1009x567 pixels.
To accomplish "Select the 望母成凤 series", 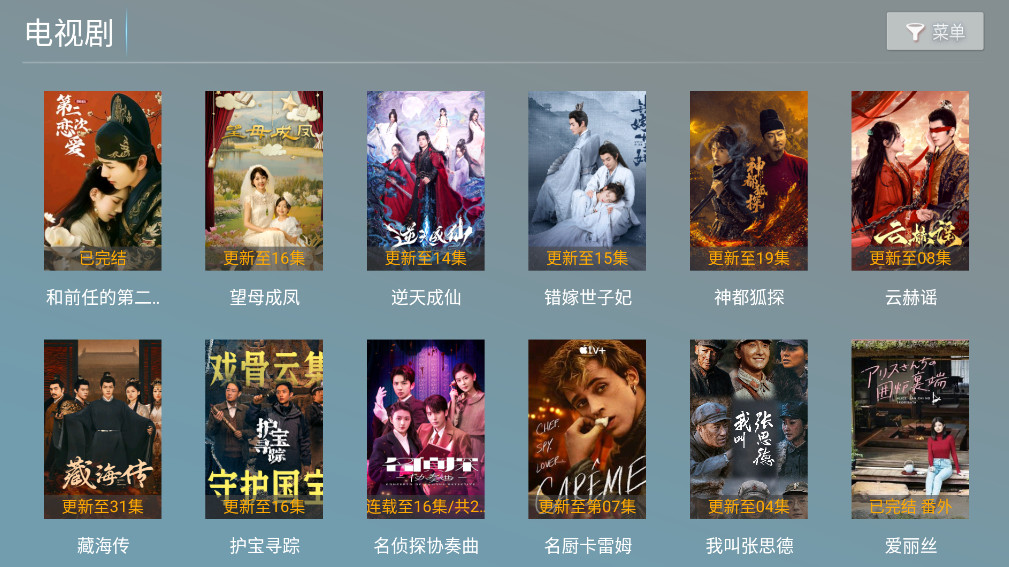I will 264,181.
